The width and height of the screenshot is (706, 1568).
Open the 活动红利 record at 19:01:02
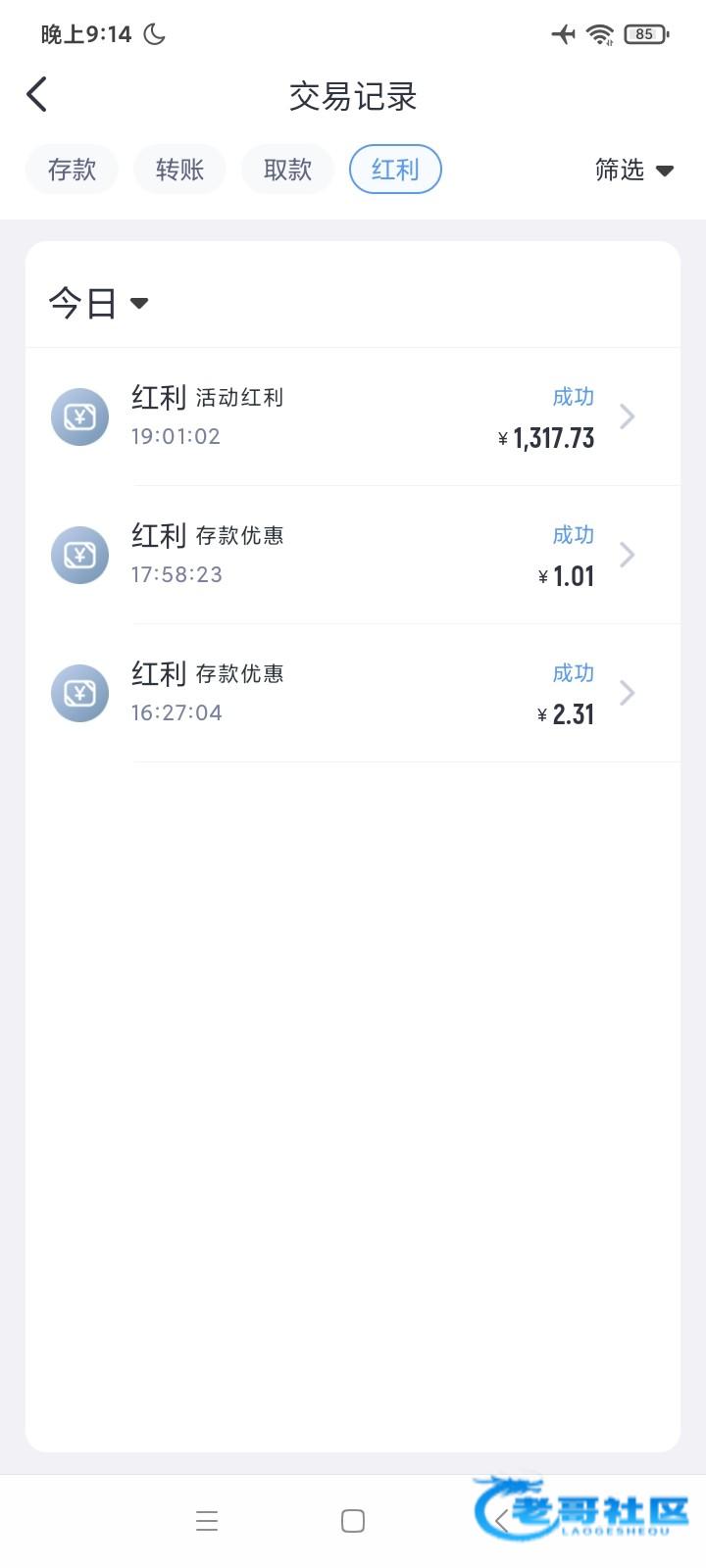click(353, 416)
